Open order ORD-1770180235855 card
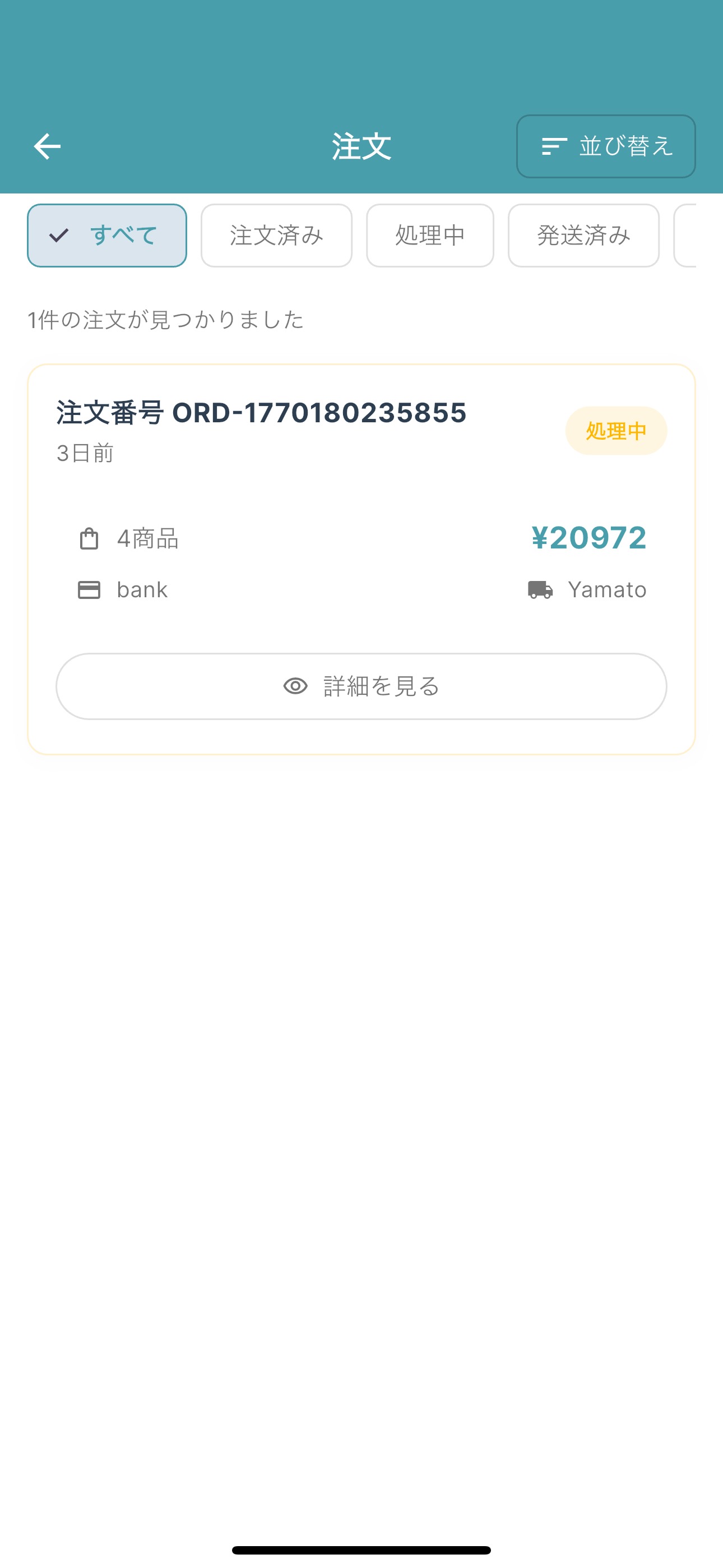 coord(262,413)
